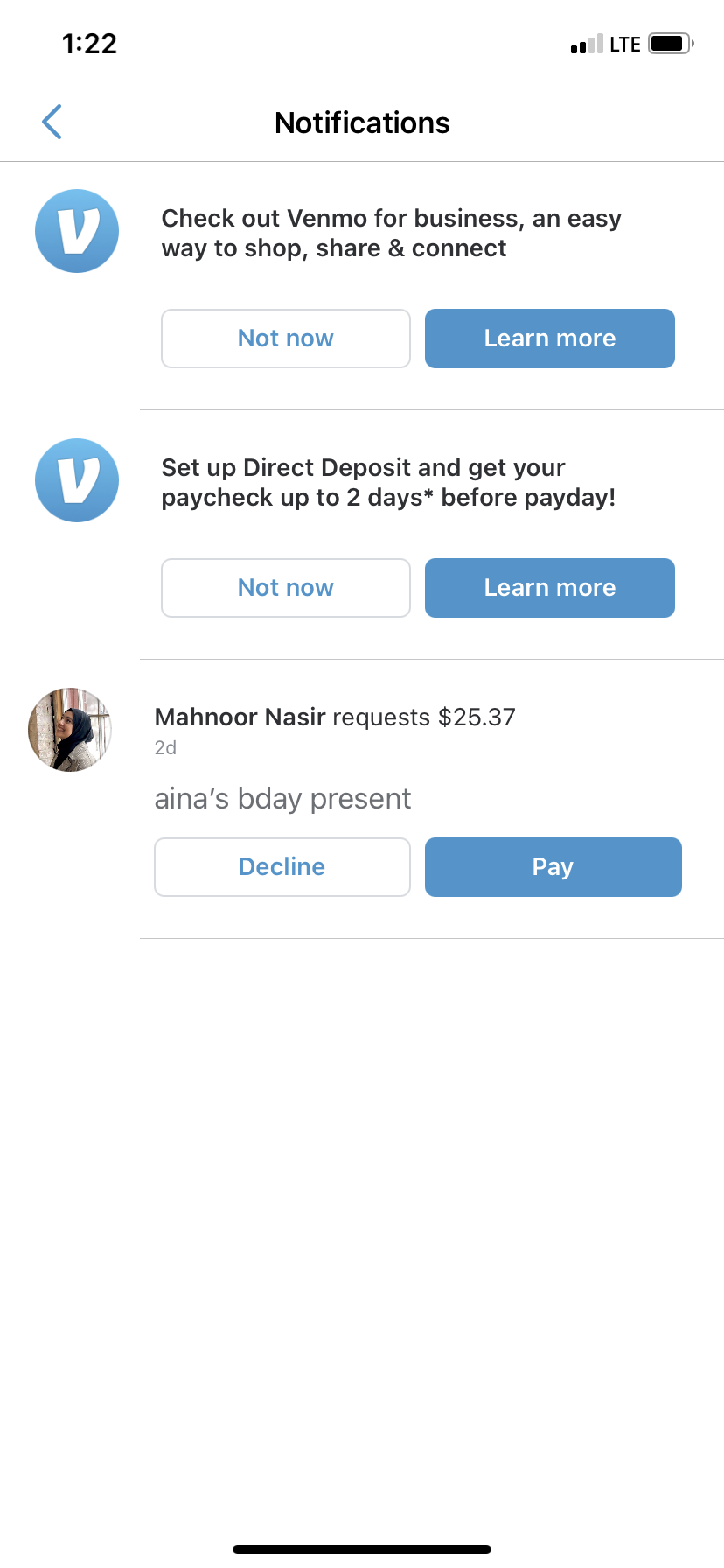Select Not now on the Direct Deposit offer

pyautogui.click(x=285, y=587)
